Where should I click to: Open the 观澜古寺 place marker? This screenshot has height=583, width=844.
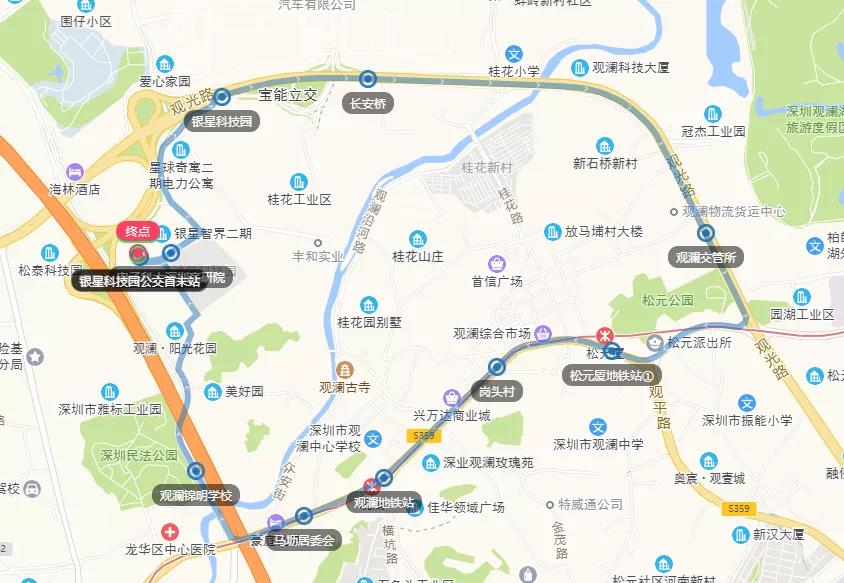(x=344, y=370)
